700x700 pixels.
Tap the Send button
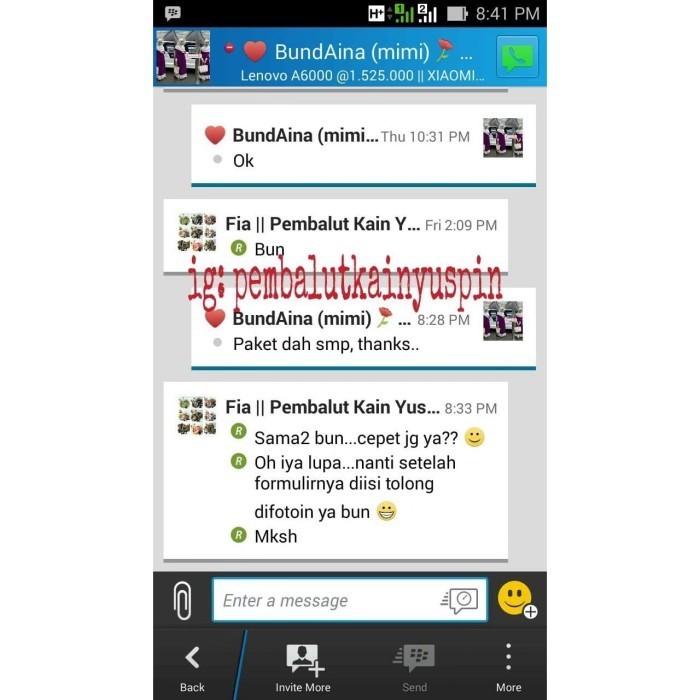coord(414,666)
